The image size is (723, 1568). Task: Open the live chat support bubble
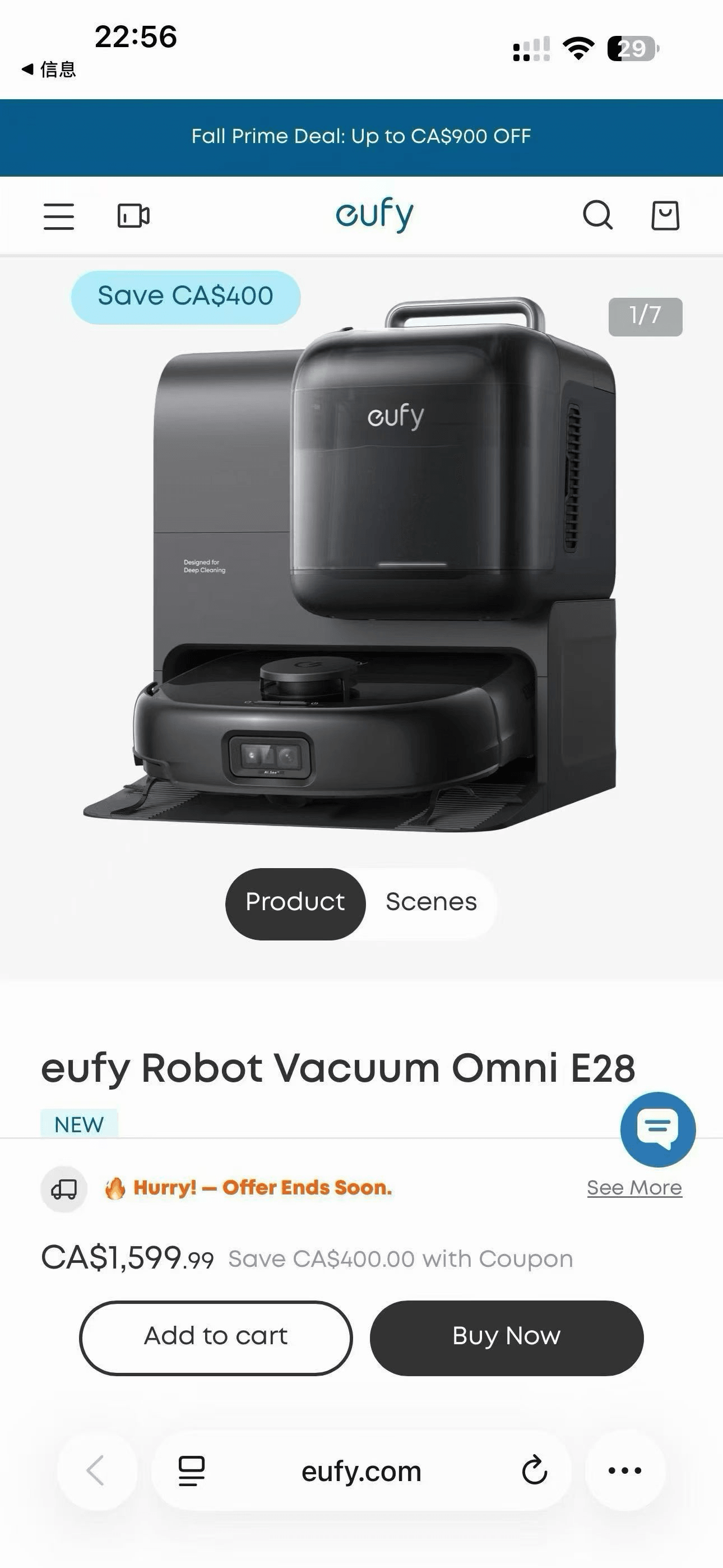point(657,1128)
